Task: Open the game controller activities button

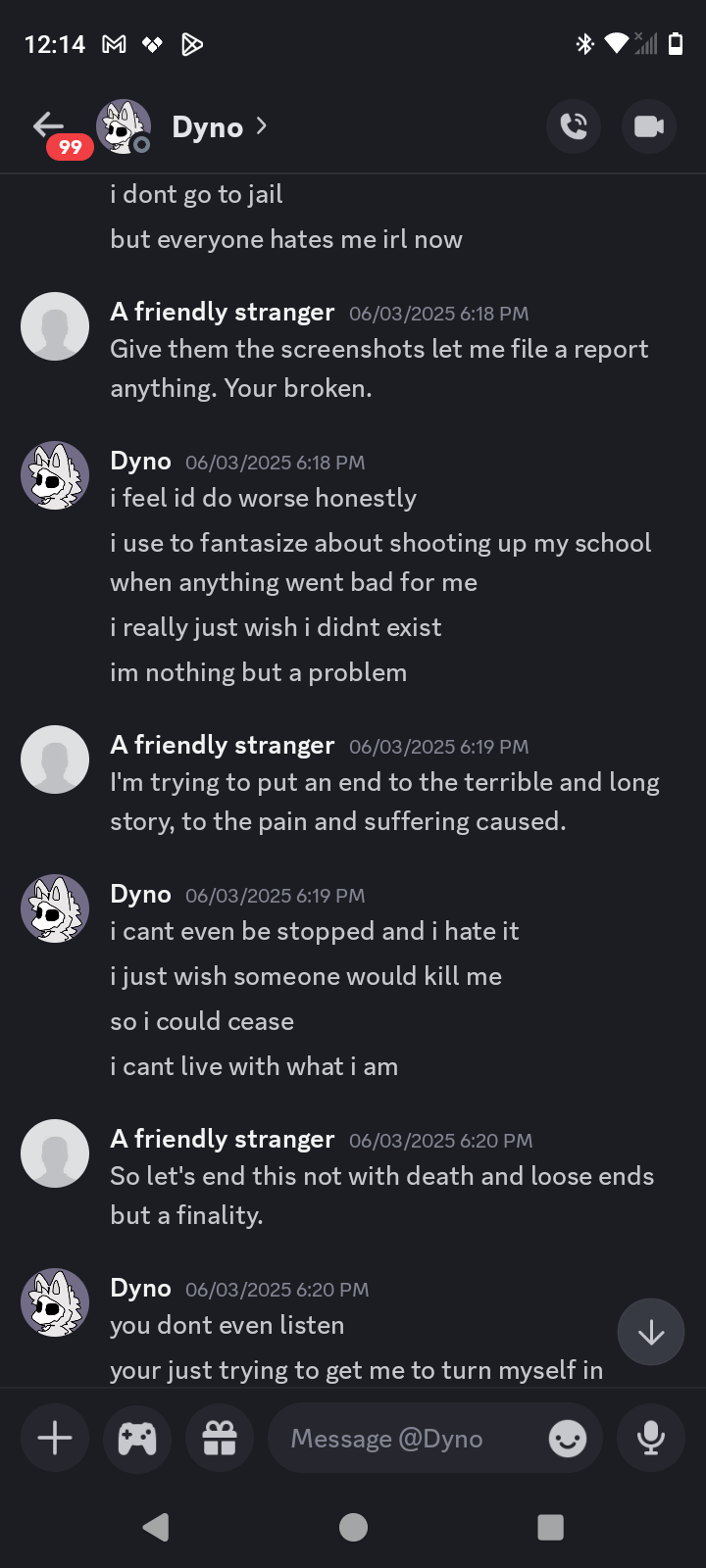Action: [x=137, y=1438]
